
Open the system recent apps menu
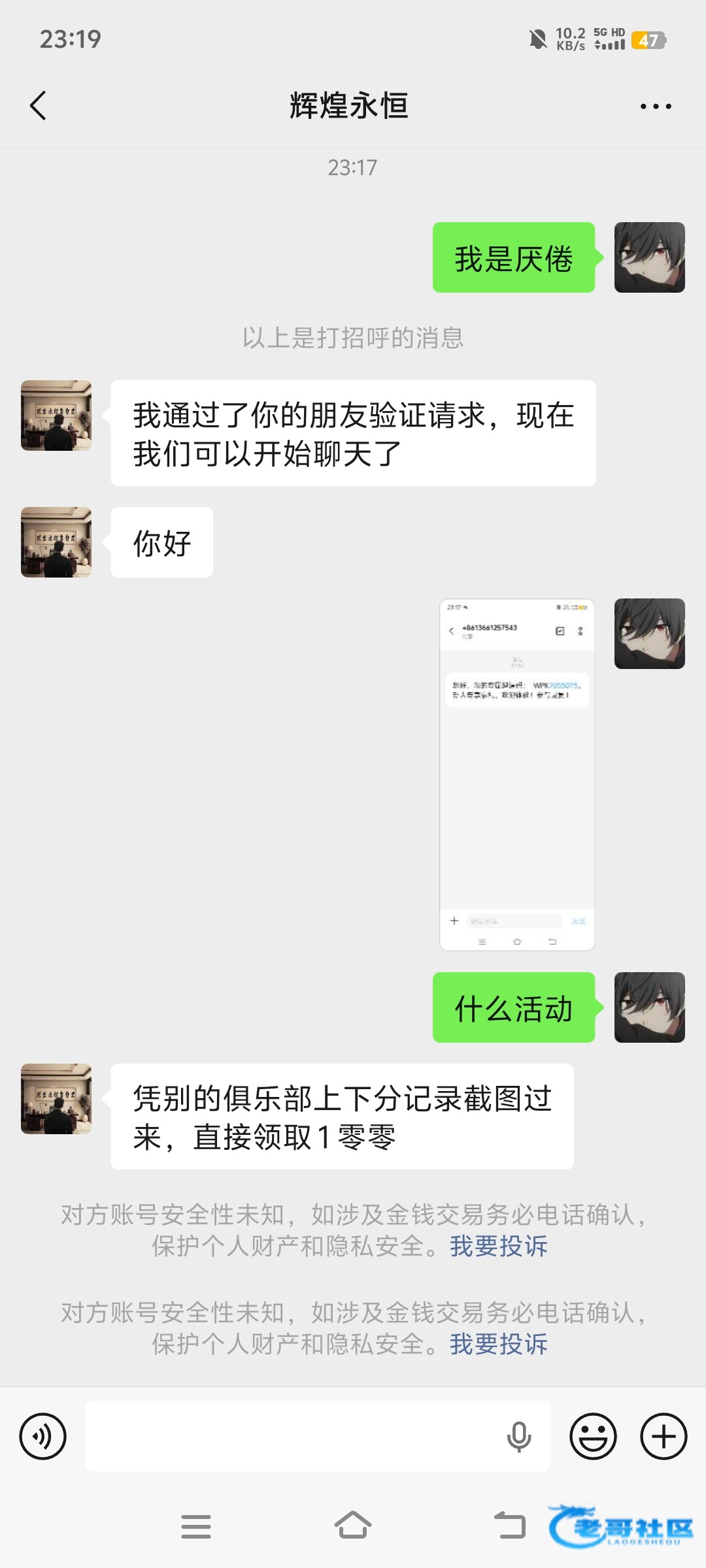(x=195, y=1526)
